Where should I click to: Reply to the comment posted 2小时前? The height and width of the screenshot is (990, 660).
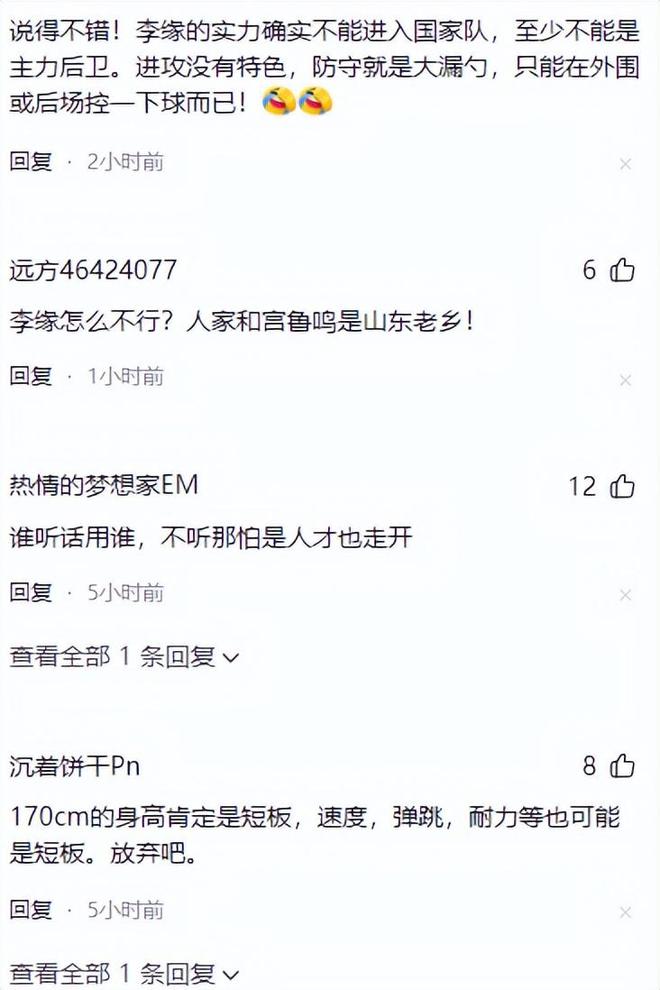[31, 161]
